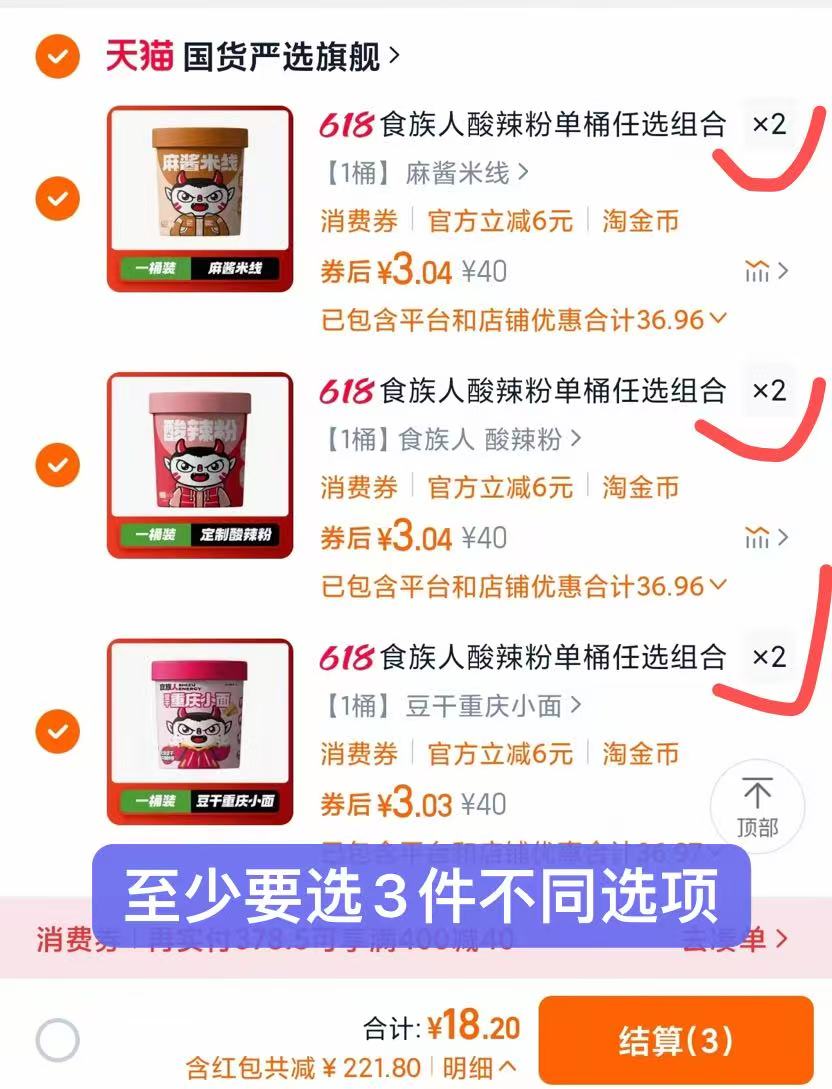Uncheck the store-level selection checkbox
This screenshot has height=1089, width=832.
pyautogui.click(x=57, y=57)
